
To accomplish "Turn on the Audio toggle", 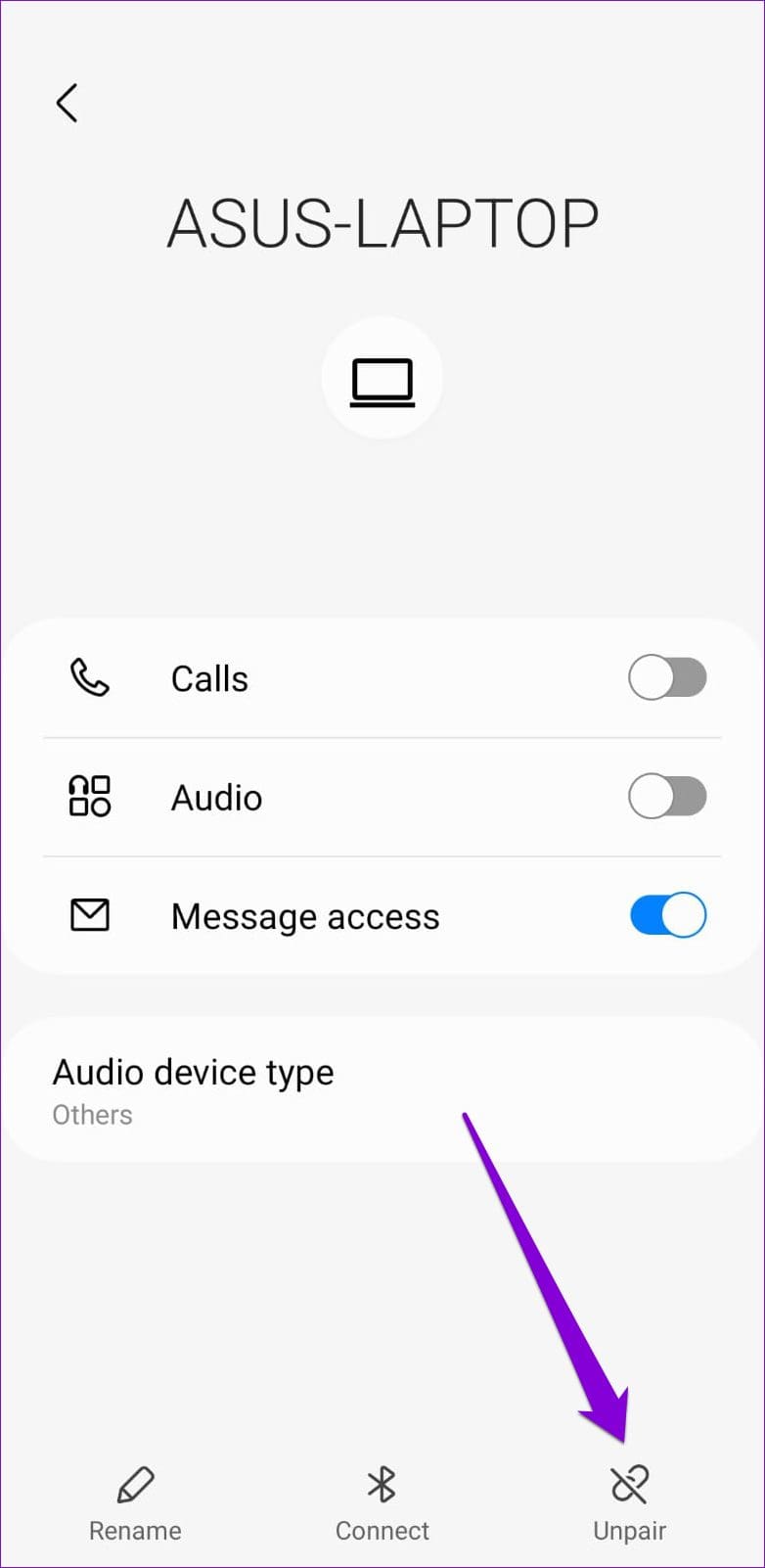I will coord(667,797).
